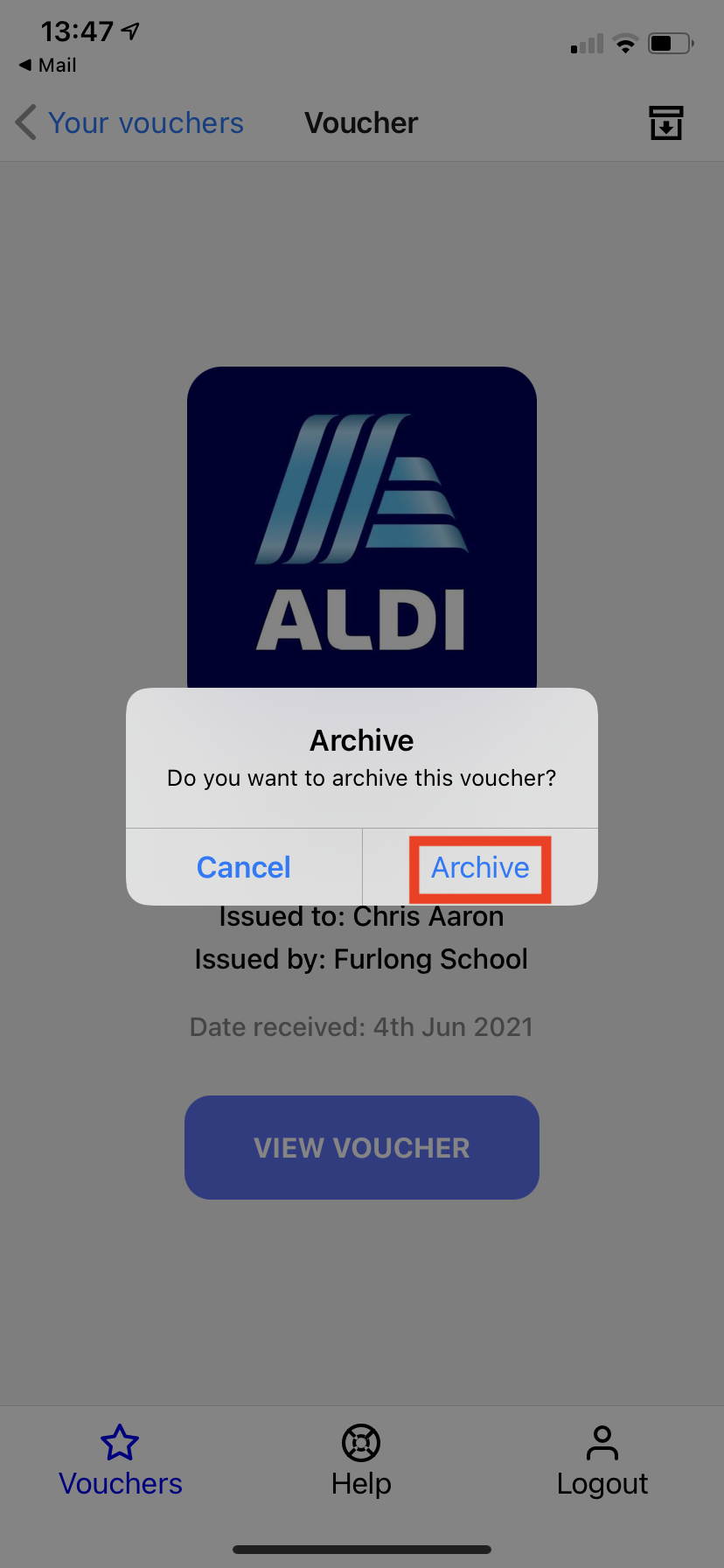Image resolution: width=724 pixels, height=1568 pixels.
Task: Confirm with the Archive button in the dialog
Action: (480, 867)
